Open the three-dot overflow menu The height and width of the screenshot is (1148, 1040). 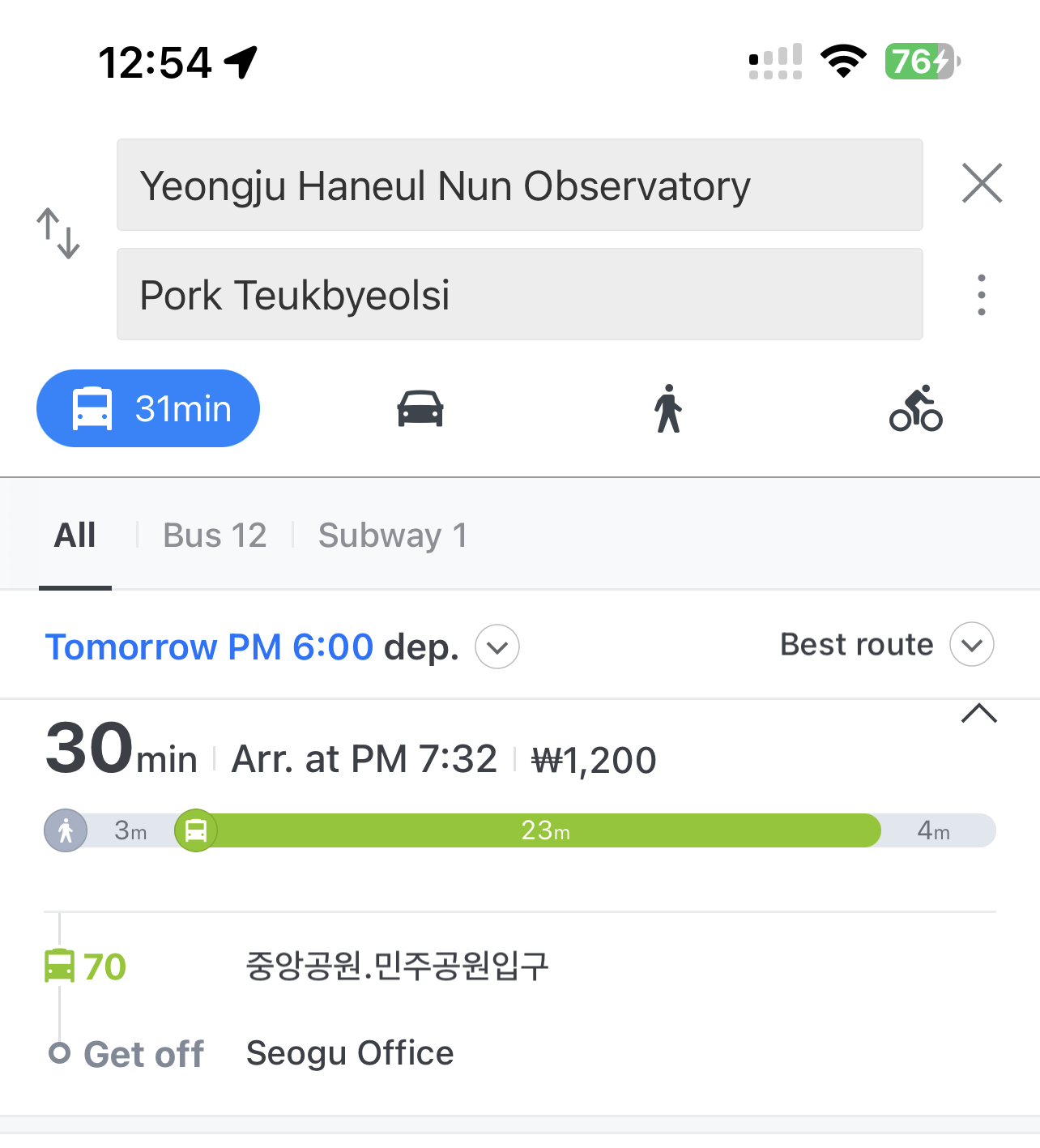click(x=982, y=295)
